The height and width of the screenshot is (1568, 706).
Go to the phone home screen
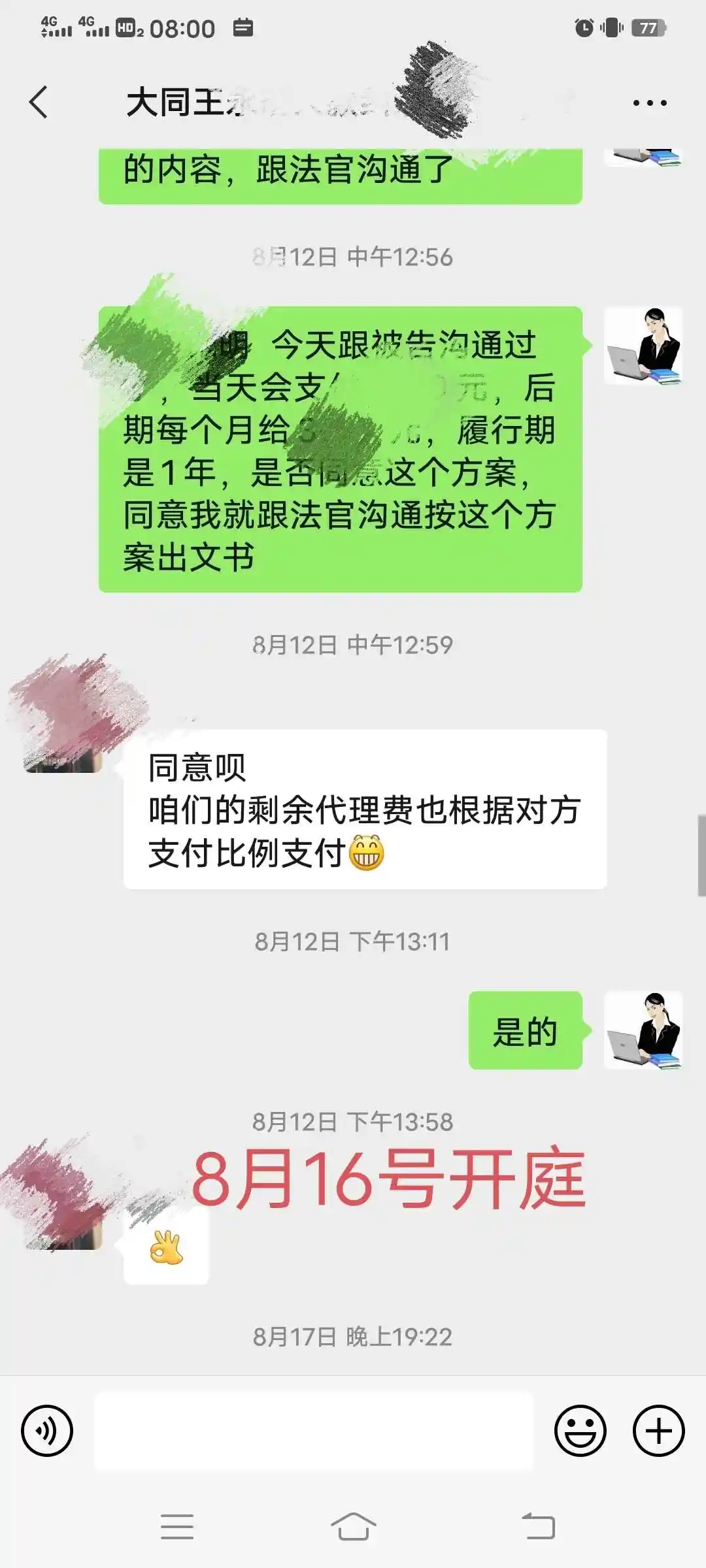point(353,1527)
